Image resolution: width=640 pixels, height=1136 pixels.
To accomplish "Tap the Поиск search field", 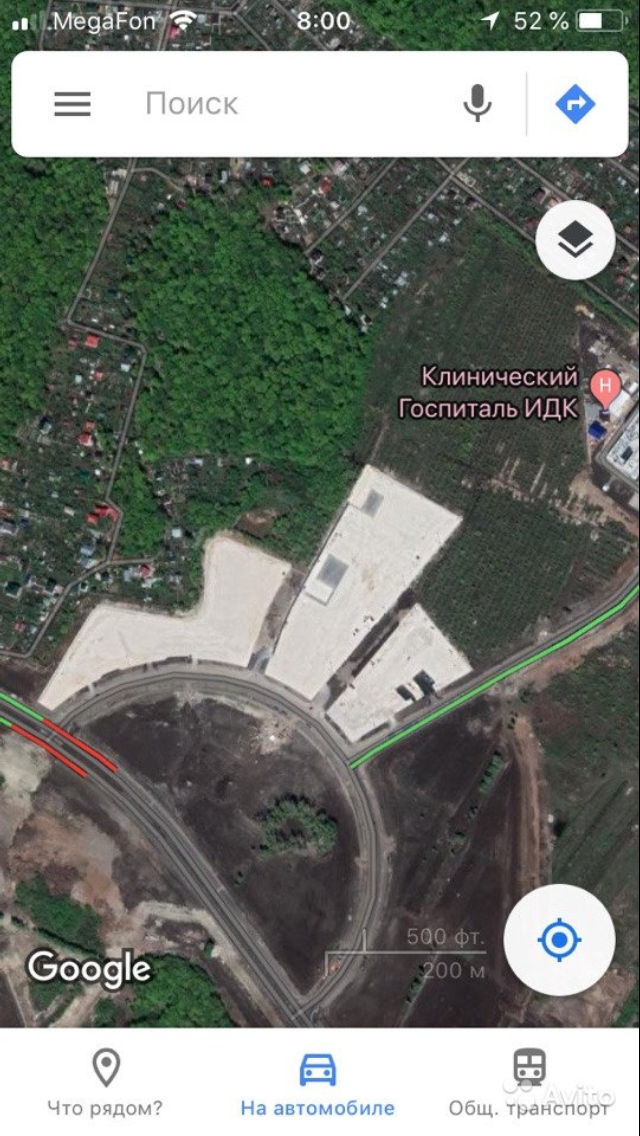I will (290, 104).
